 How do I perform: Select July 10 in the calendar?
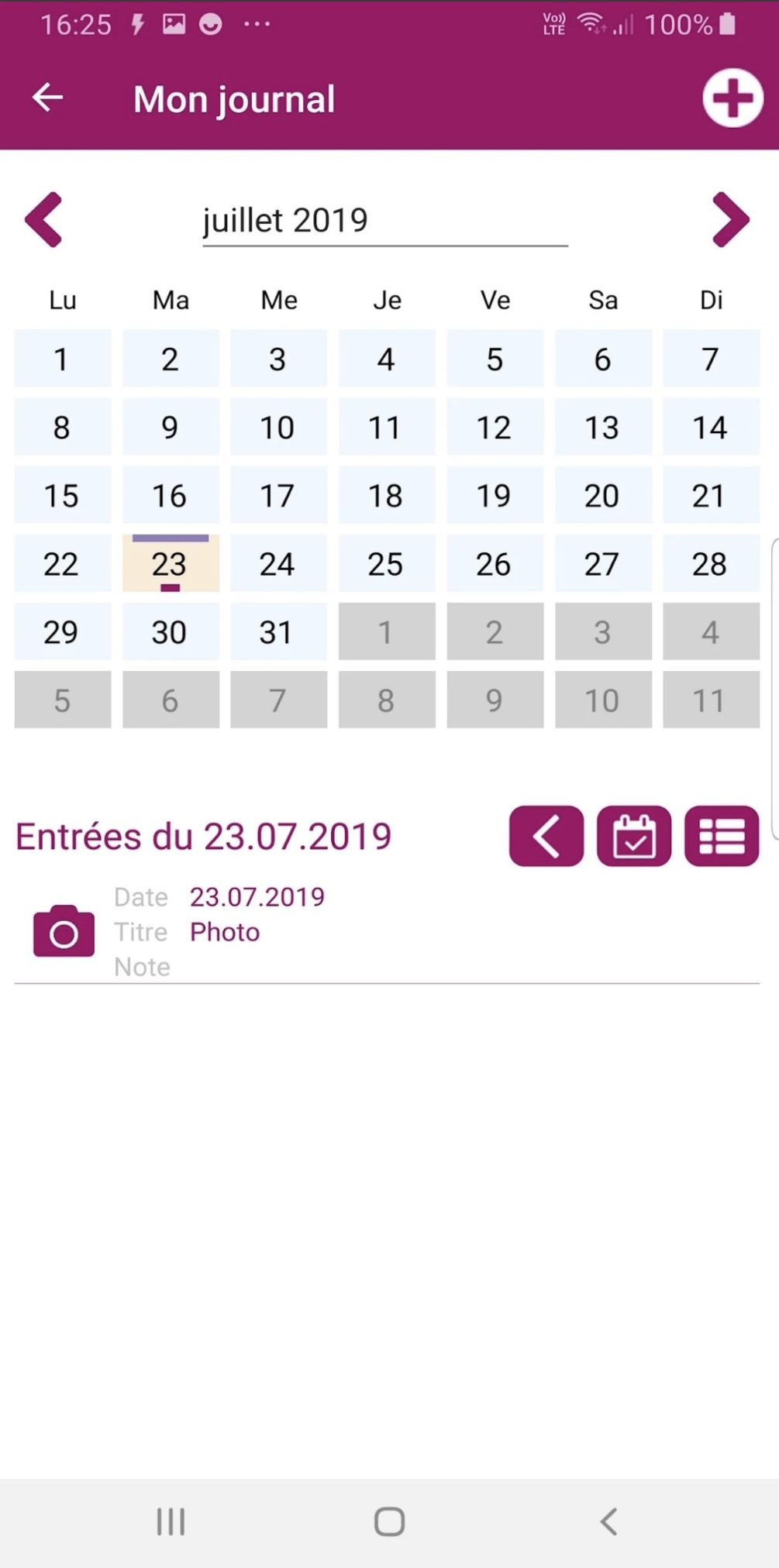tap(278, 428)
